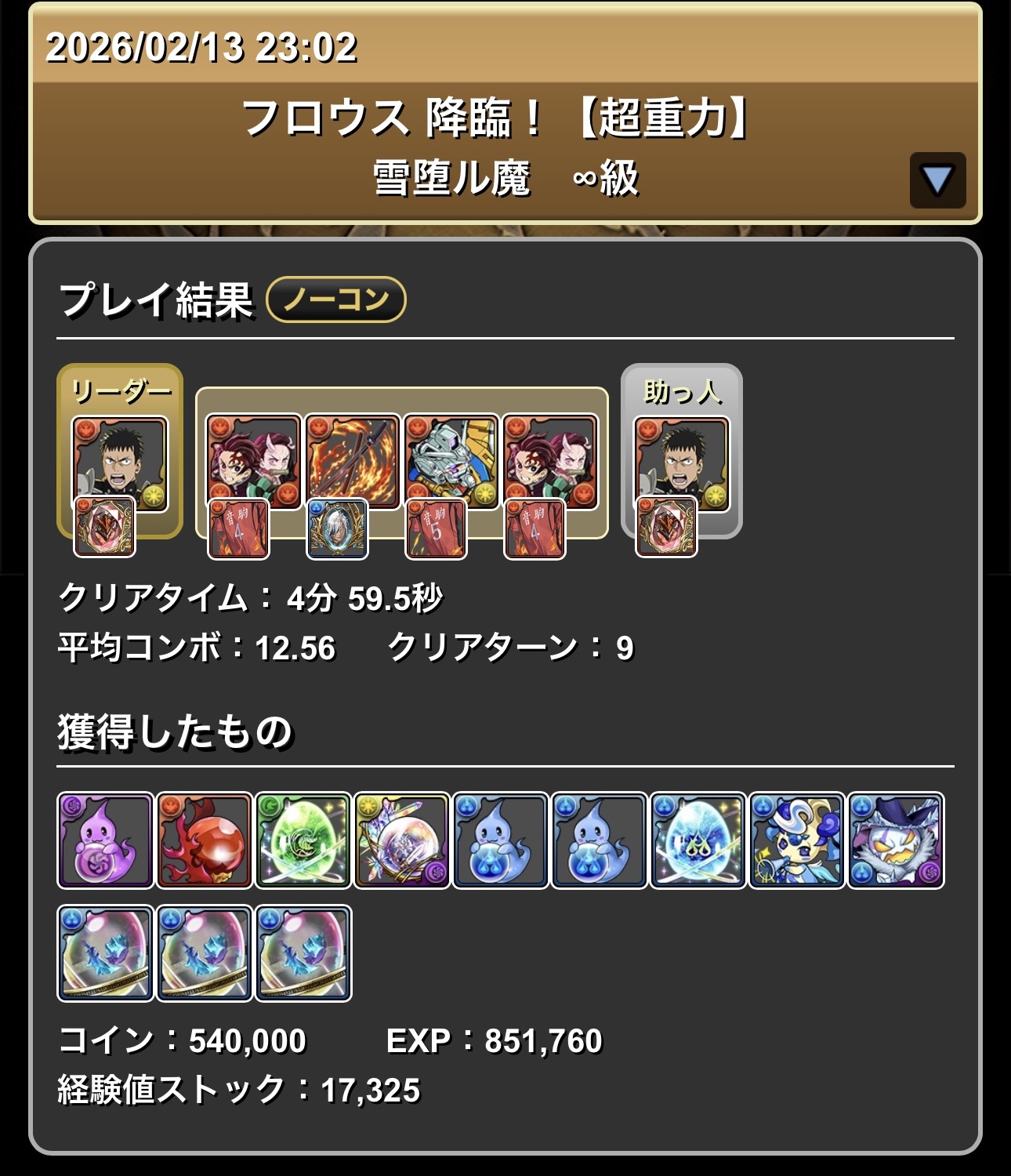View the green egg reward item

click(x=303, y=840)
